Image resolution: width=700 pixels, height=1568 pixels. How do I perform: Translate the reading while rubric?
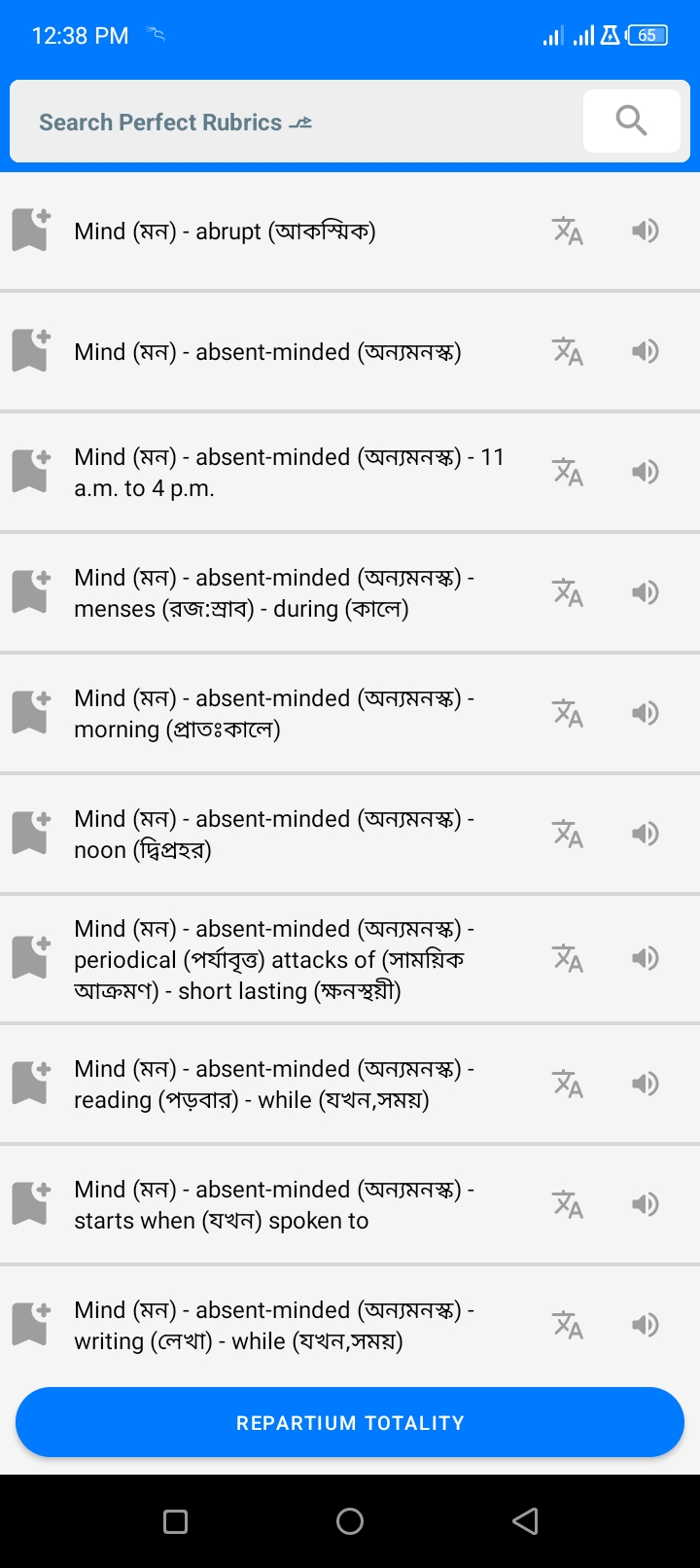pyautogui.click(x=567, y=1084)
